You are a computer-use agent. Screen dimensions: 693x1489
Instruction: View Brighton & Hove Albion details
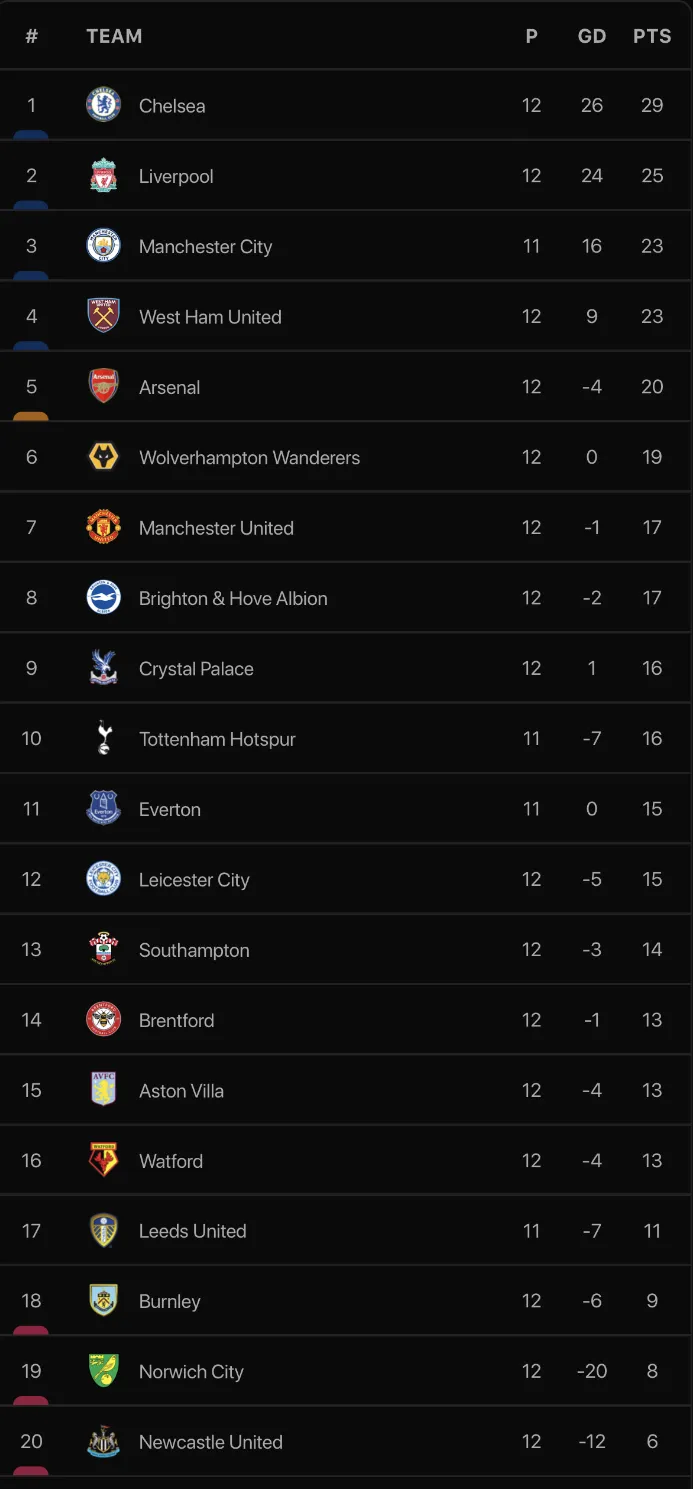(x=233, y=599)
